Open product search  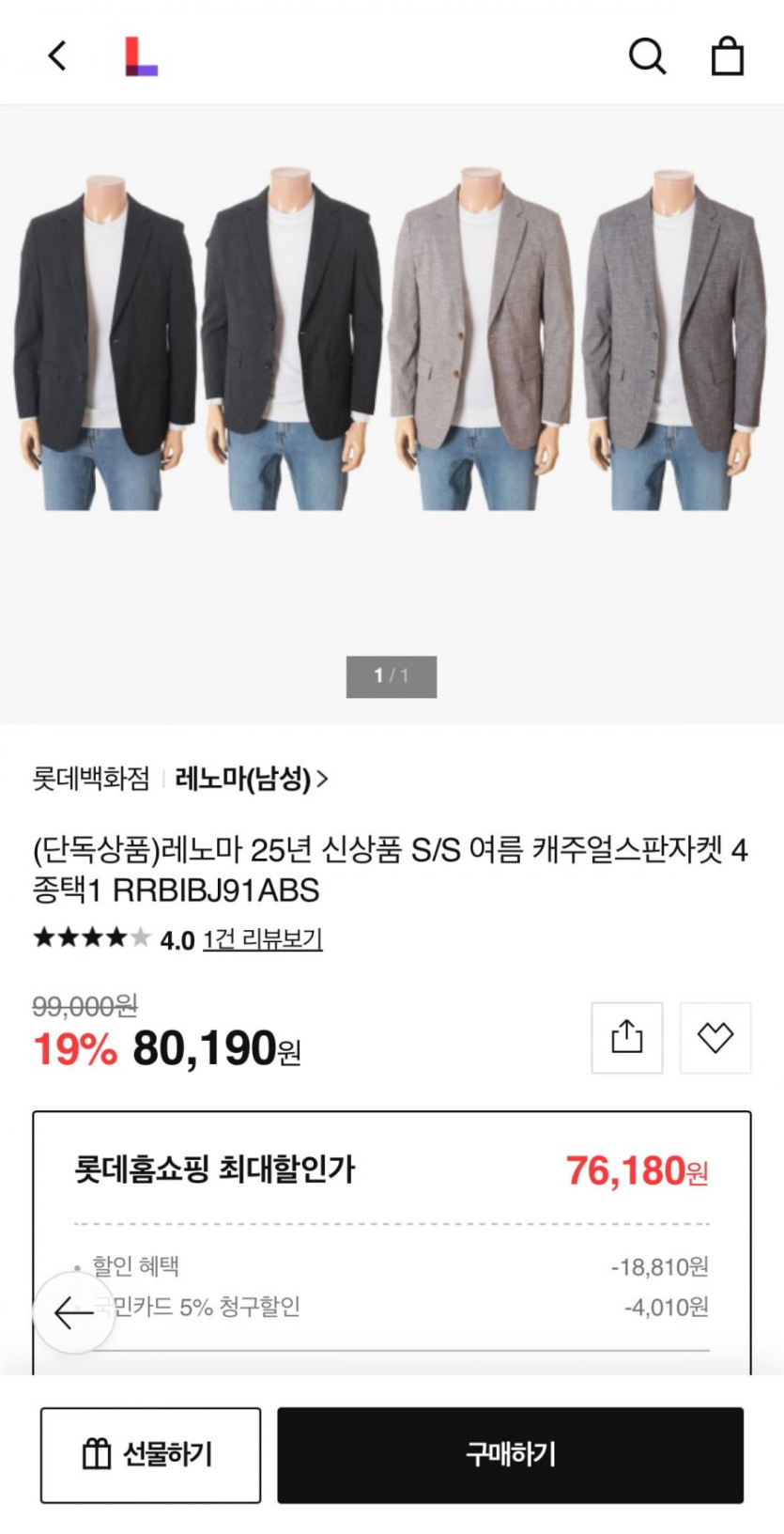pos(647,56)
